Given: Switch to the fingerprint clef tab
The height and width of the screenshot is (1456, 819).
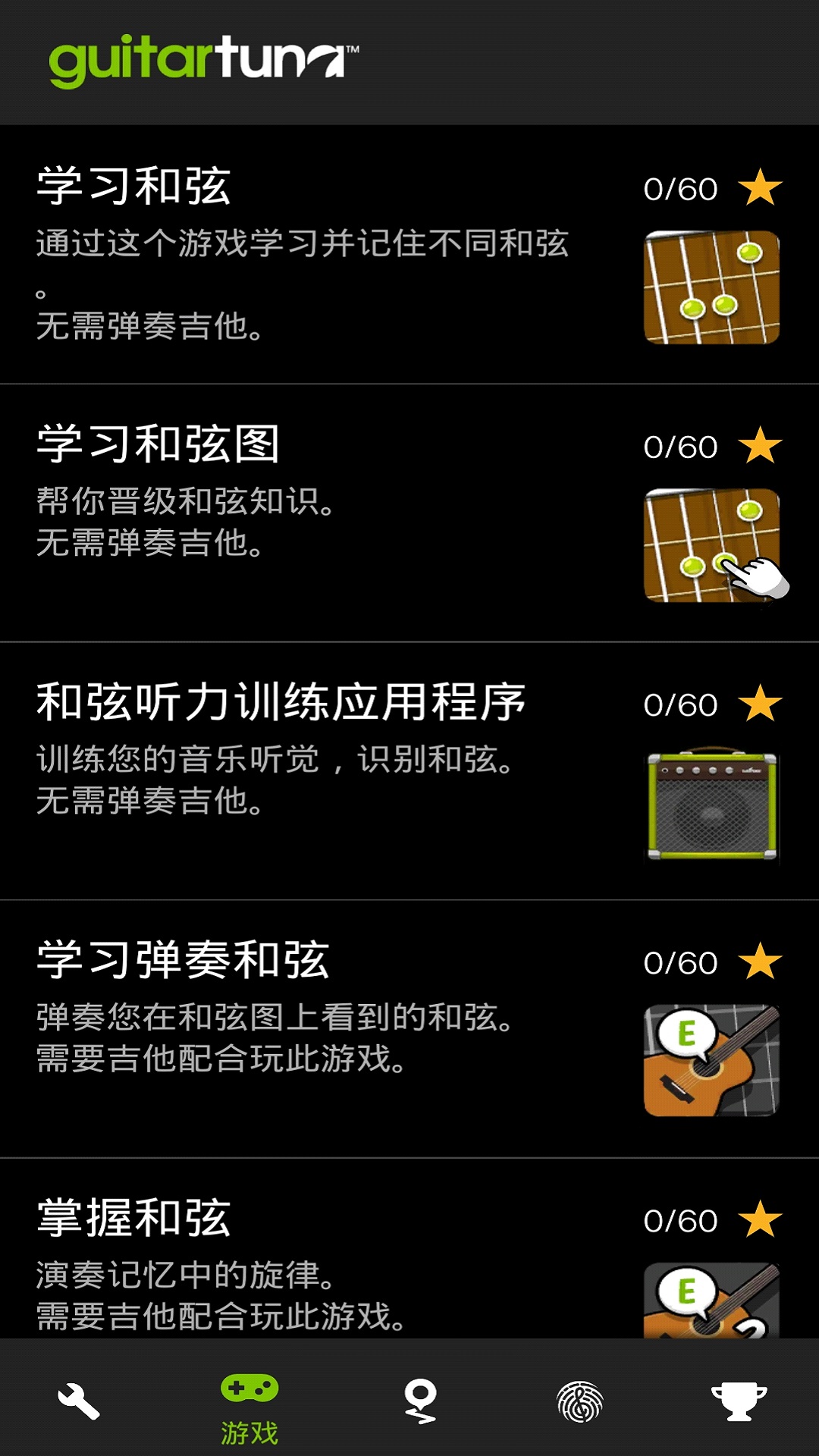Looking at the screenshot, I should point(580,1401).
